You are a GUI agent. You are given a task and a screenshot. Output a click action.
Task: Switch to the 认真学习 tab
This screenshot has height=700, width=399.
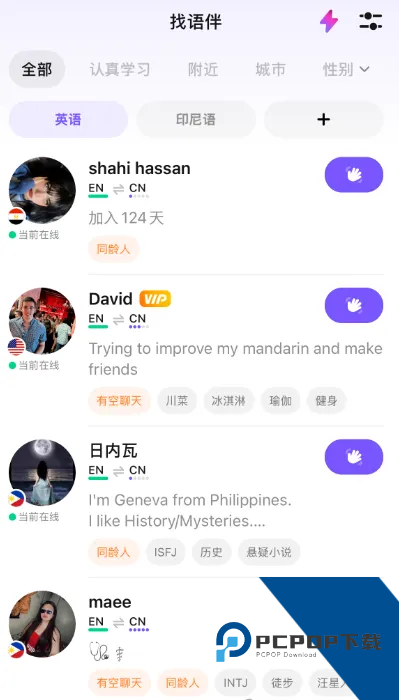pos(120,70)
